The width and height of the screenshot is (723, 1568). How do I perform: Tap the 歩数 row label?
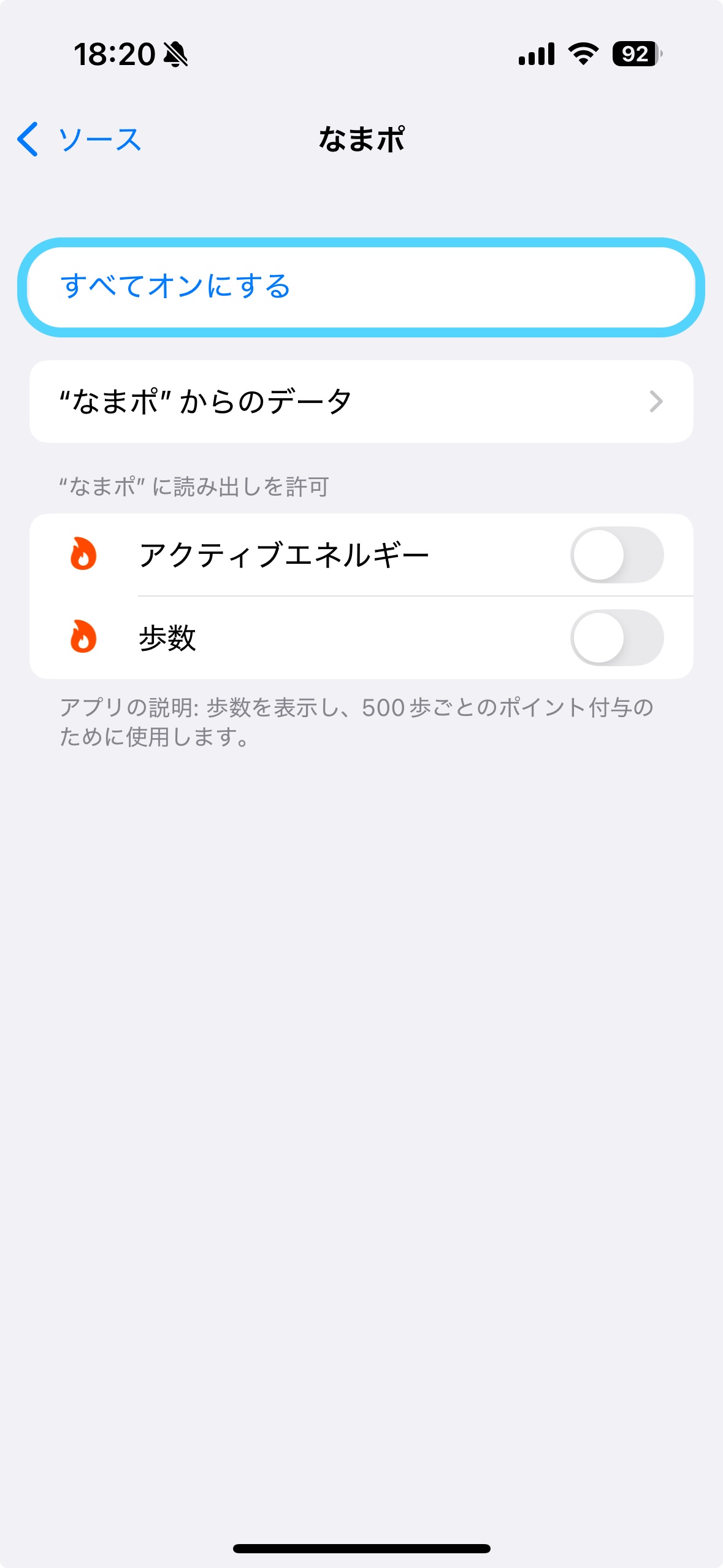[167, 638]
